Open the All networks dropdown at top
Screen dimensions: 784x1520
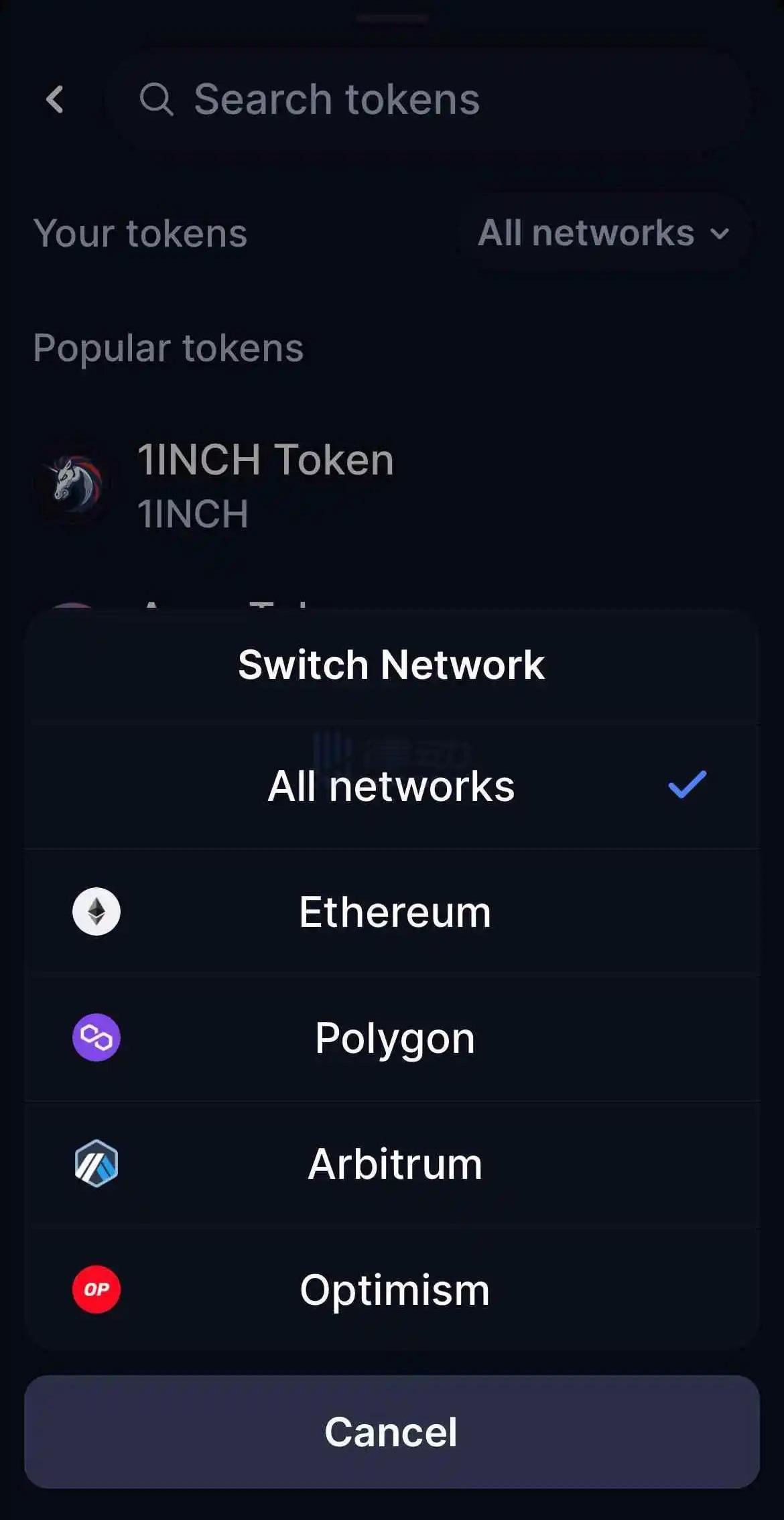point(603,233)
